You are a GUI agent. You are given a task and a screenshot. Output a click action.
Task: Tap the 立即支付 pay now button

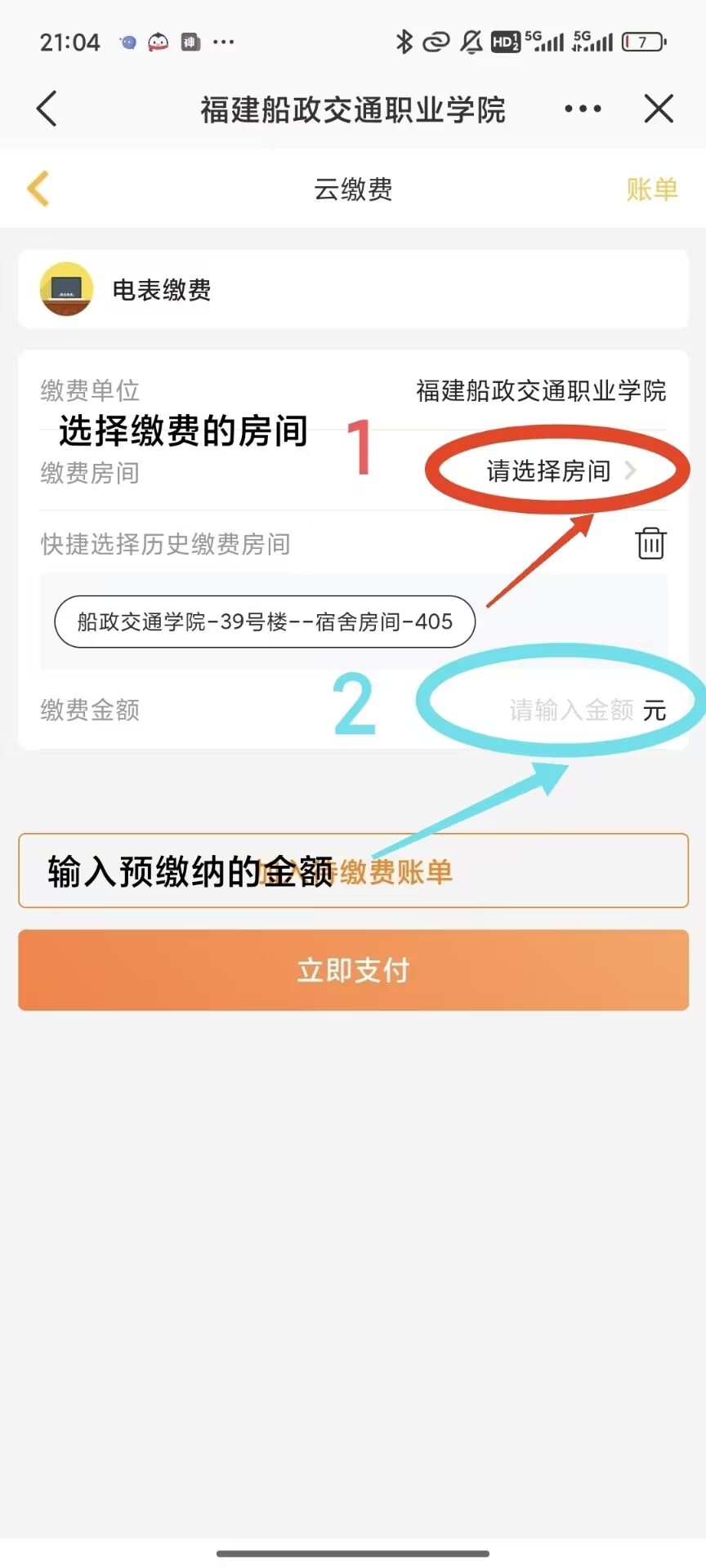353,969
